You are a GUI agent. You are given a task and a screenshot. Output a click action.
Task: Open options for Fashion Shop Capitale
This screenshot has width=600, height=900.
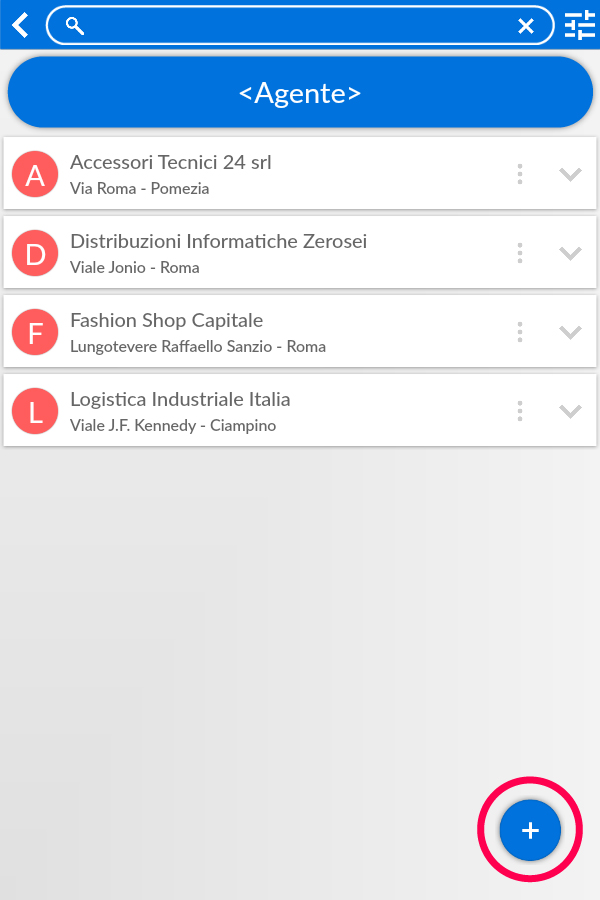click(x=520, y=332)
